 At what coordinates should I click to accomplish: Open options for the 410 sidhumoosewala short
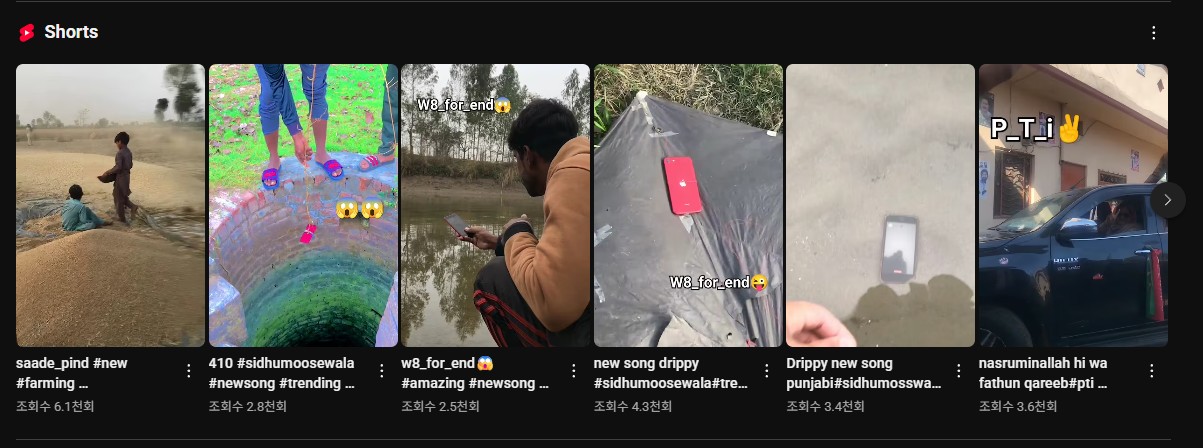(381, 371)
